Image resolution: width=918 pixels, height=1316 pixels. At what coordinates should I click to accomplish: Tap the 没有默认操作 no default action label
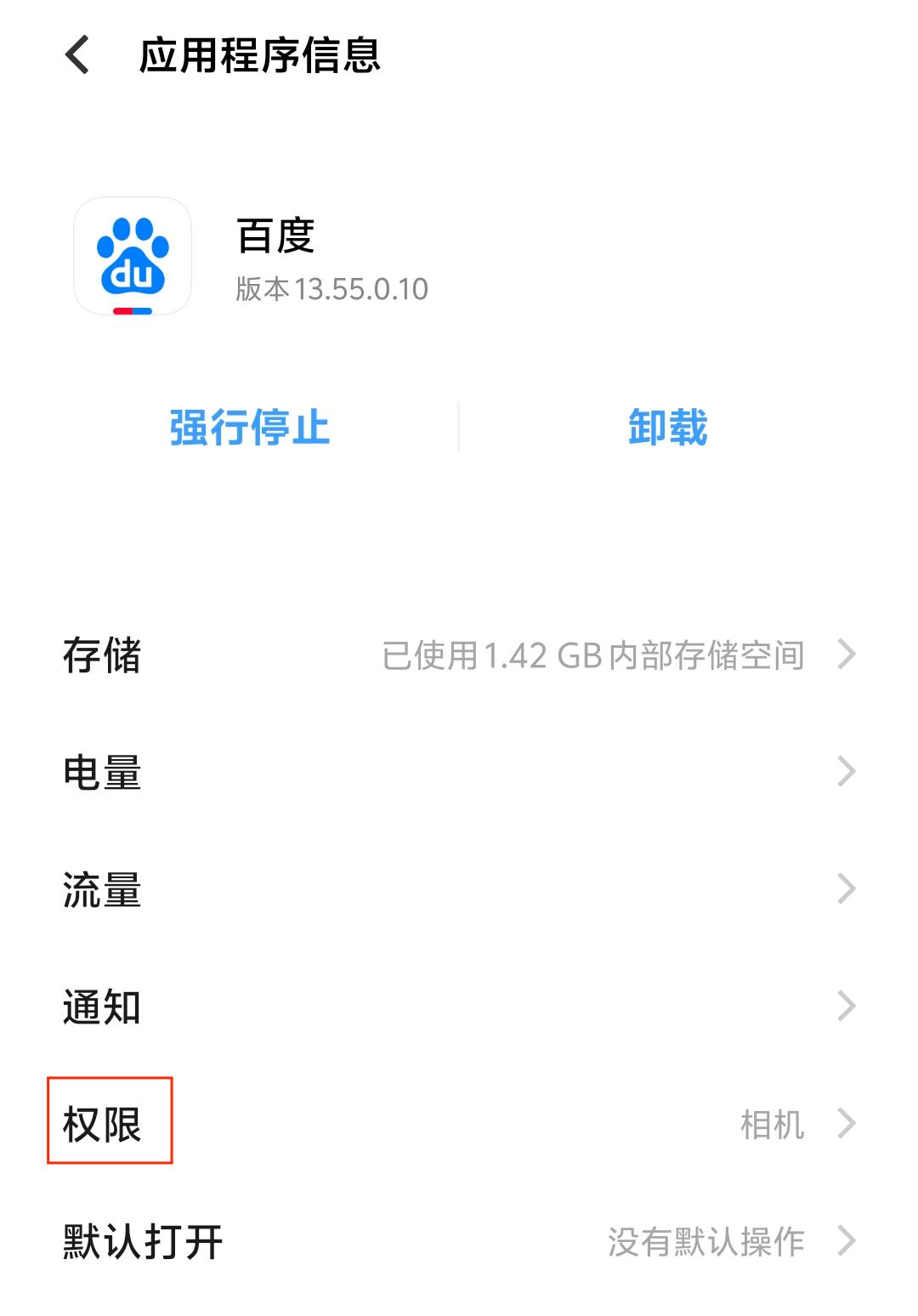pos(705,1241)
